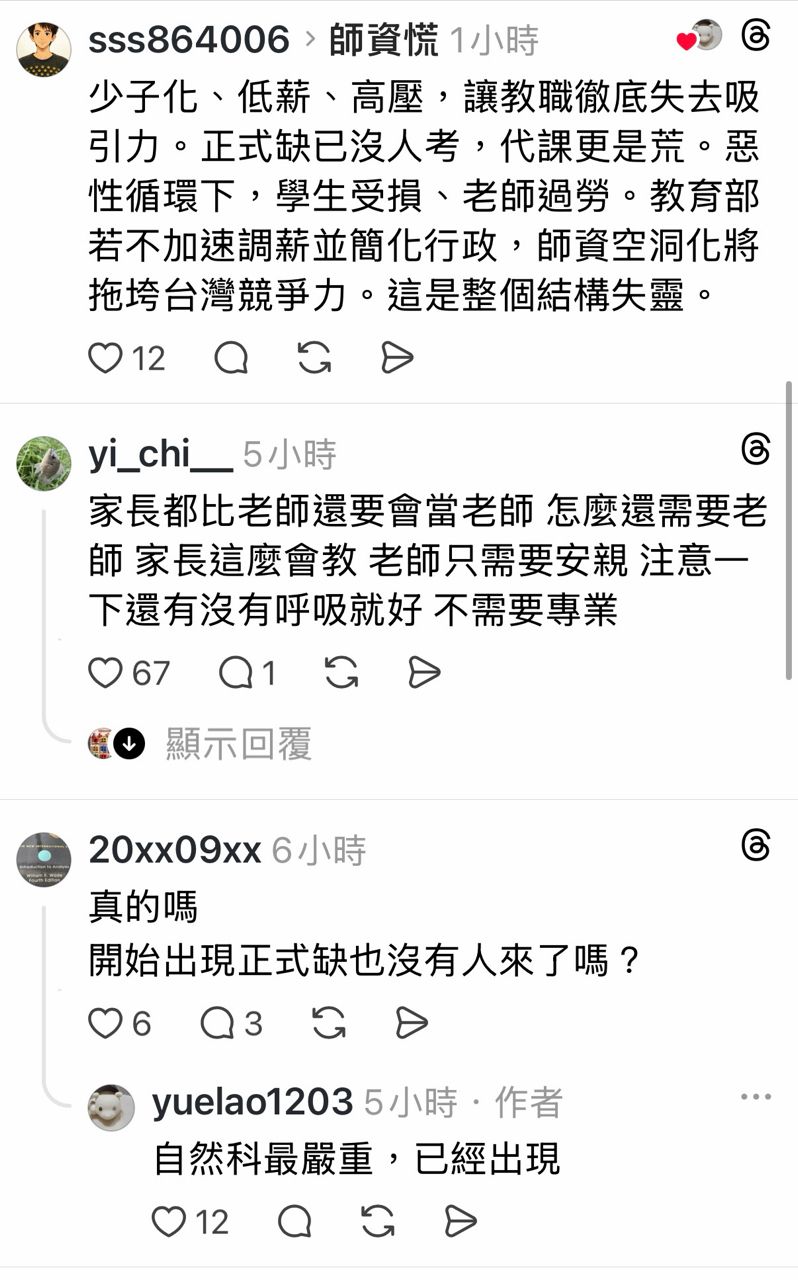The image size is (798, 1280).
Task: Like yuelao1203's reply
Action: pyautogui.click(x=169, y=1221)
